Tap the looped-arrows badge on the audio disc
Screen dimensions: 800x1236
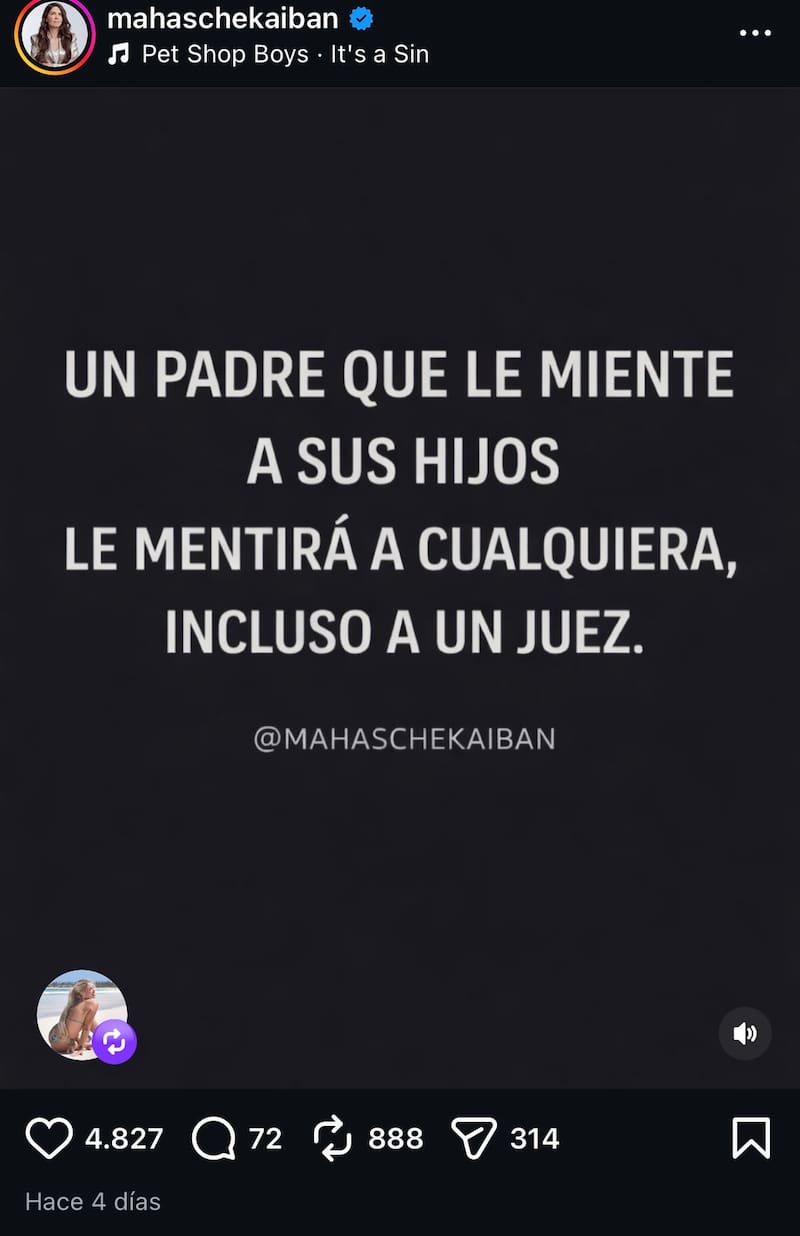point(113,1043)
